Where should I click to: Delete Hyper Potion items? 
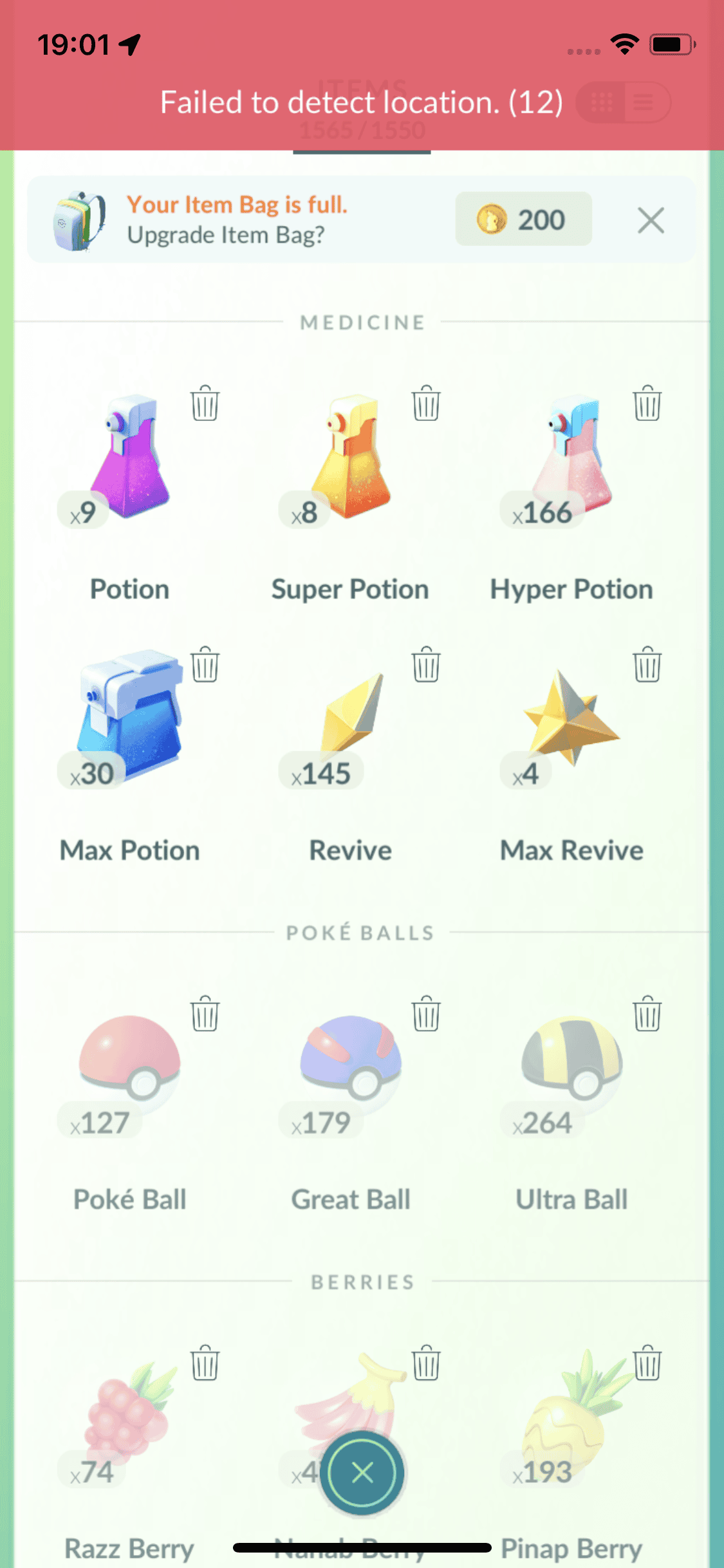click(x=647, y=404)
